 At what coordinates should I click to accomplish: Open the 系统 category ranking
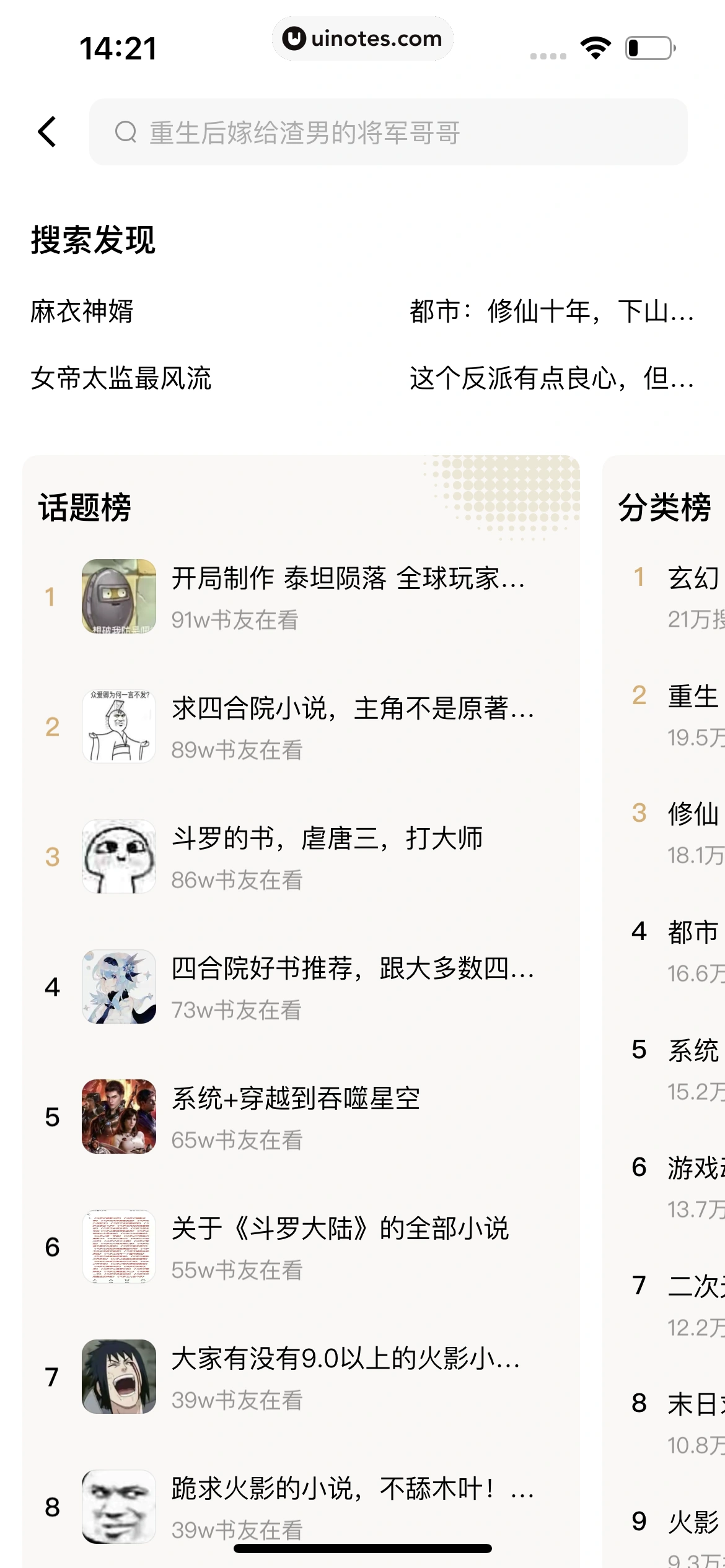point(692,1051)
